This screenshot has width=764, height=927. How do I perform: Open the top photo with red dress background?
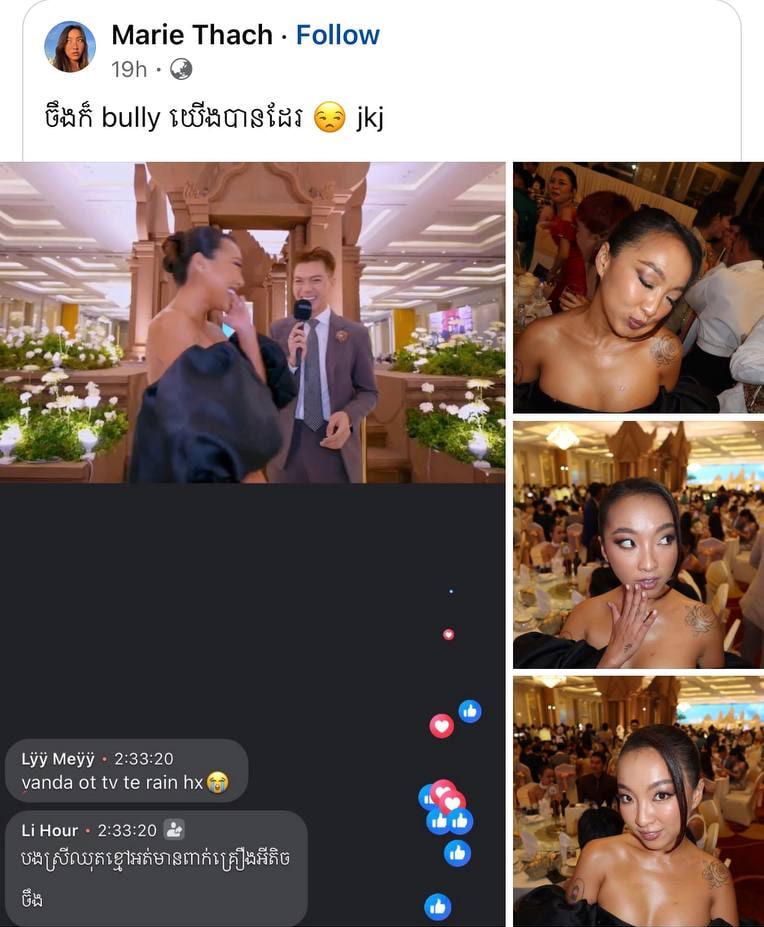tap(638, 287)
